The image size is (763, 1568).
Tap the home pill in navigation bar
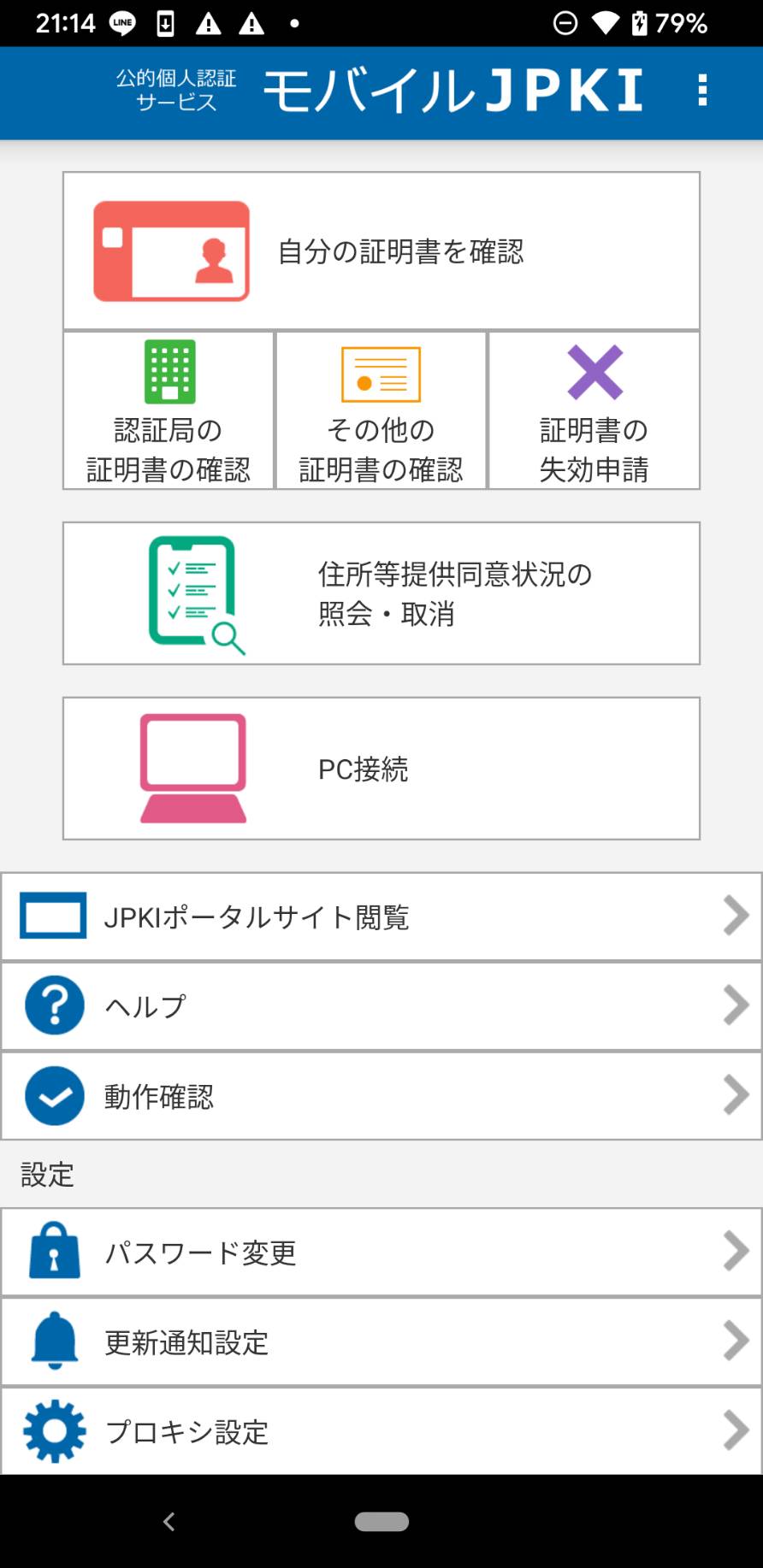[x=381, y=1522]
